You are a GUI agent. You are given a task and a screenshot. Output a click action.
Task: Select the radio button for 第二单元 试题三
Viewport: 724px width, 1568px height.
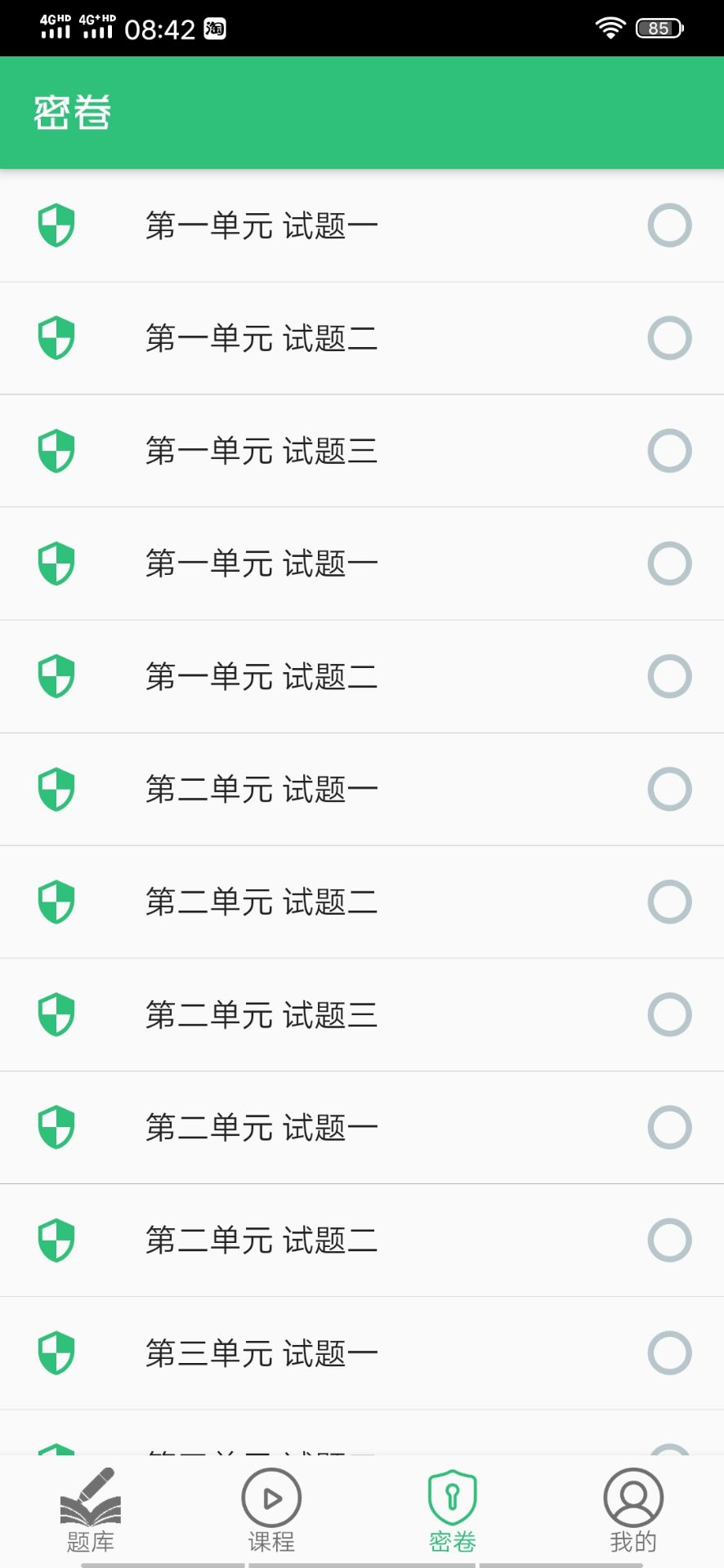669,1015
